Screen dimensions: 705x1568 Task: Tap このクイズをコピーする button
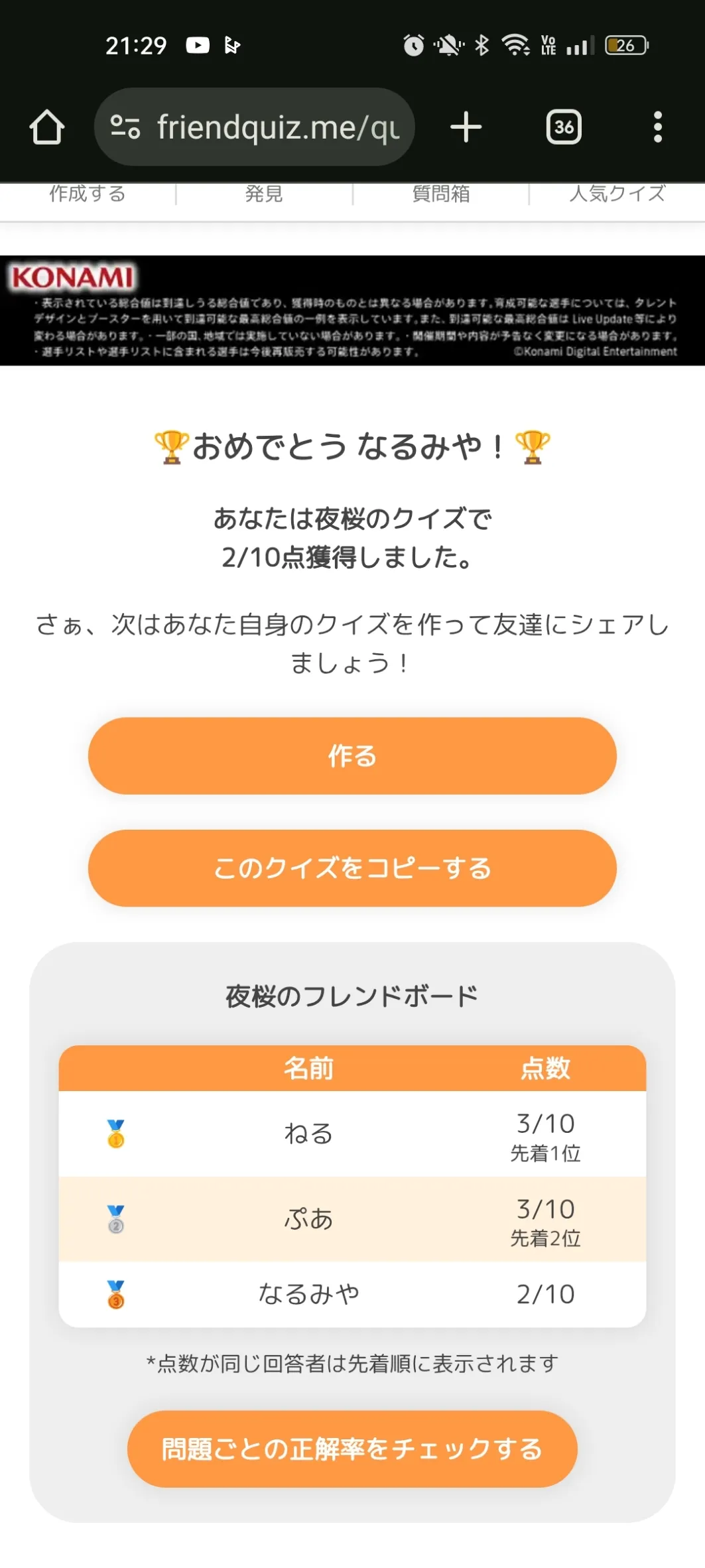pos(352,868)
